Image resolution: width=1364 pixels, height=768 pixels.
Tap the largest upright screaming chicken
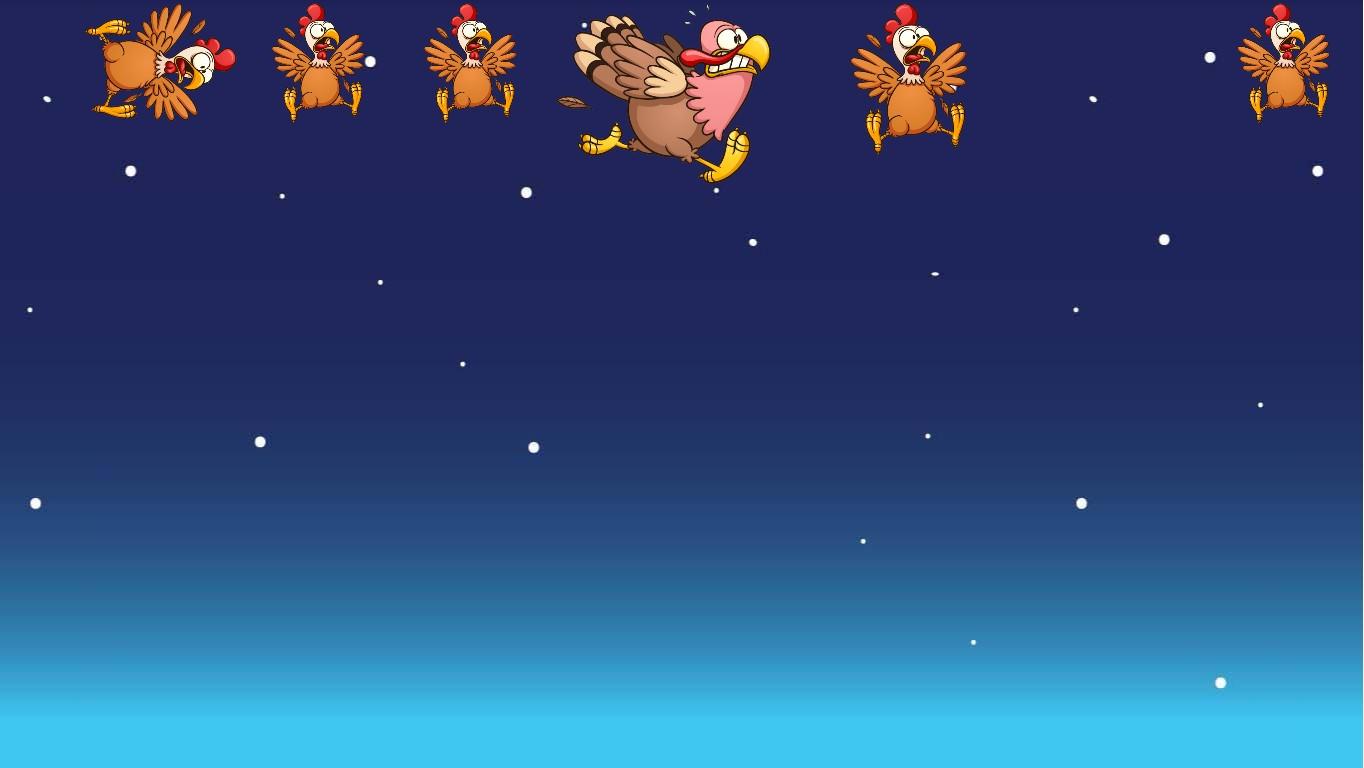tap(909, 82)
